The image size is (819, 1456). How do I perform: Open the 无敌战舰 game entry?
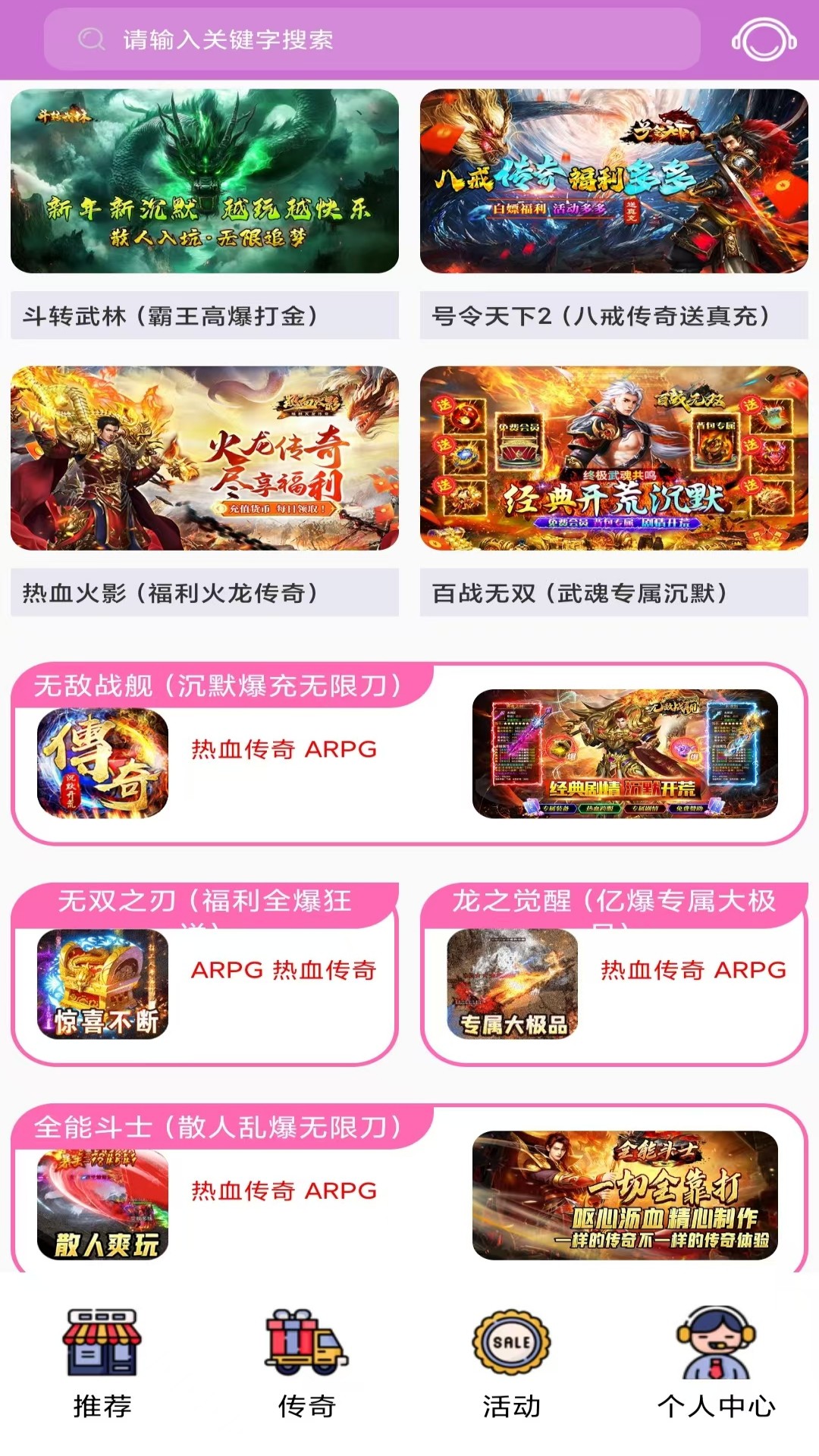(x=409, y=754)
